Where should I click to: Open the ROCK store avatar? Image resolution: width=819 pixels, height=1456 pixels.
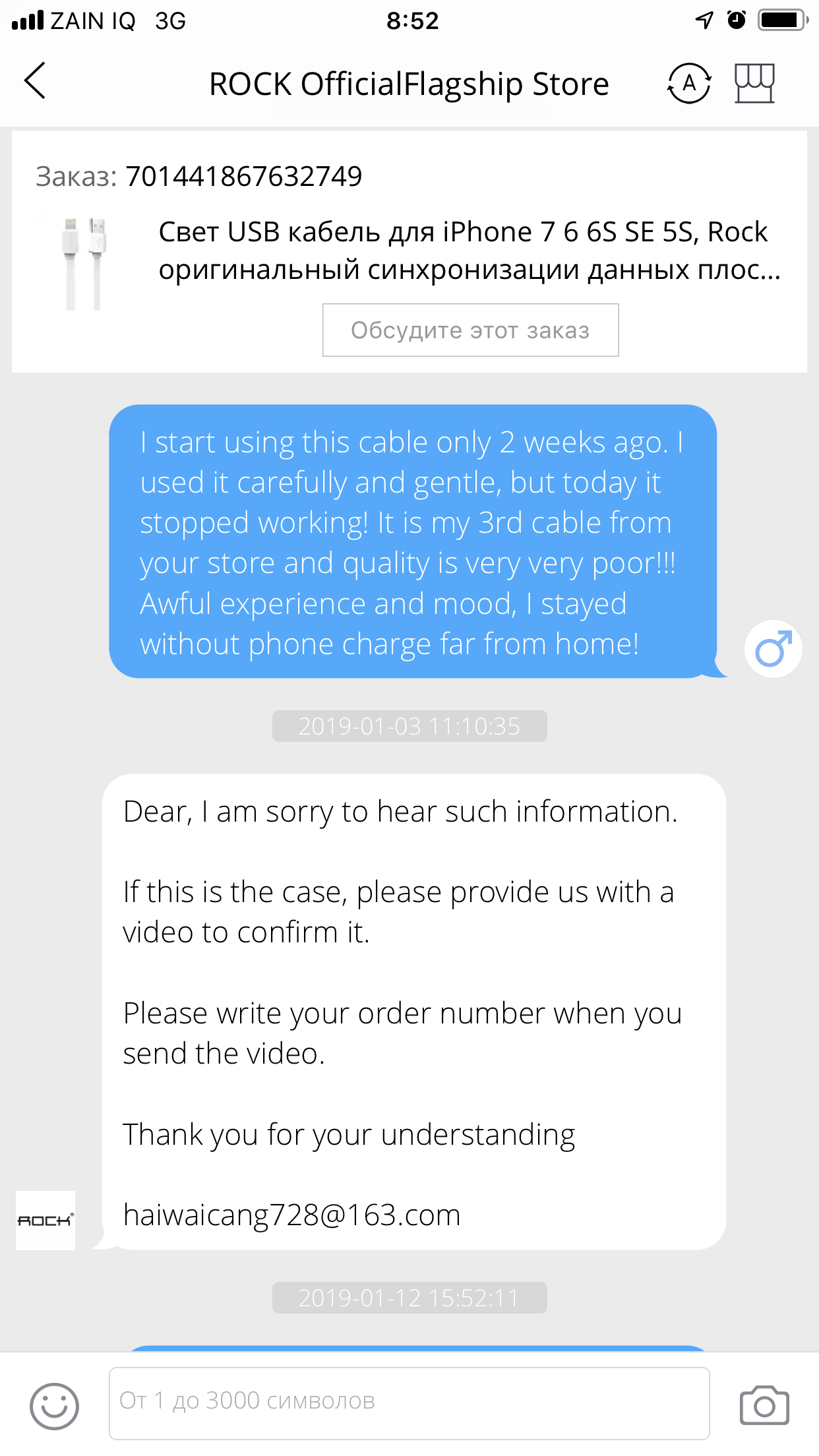pos(45,1220)
